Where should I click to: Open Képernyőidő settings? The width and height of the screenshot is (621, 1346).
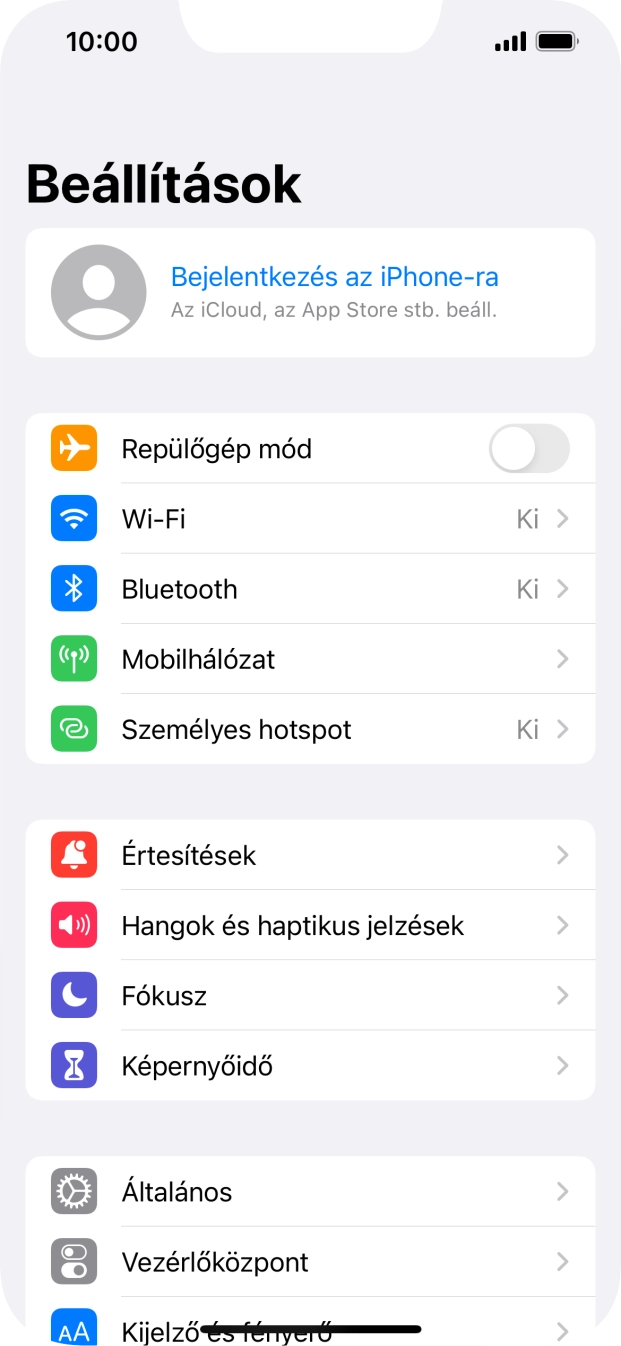click(310, 1065)
